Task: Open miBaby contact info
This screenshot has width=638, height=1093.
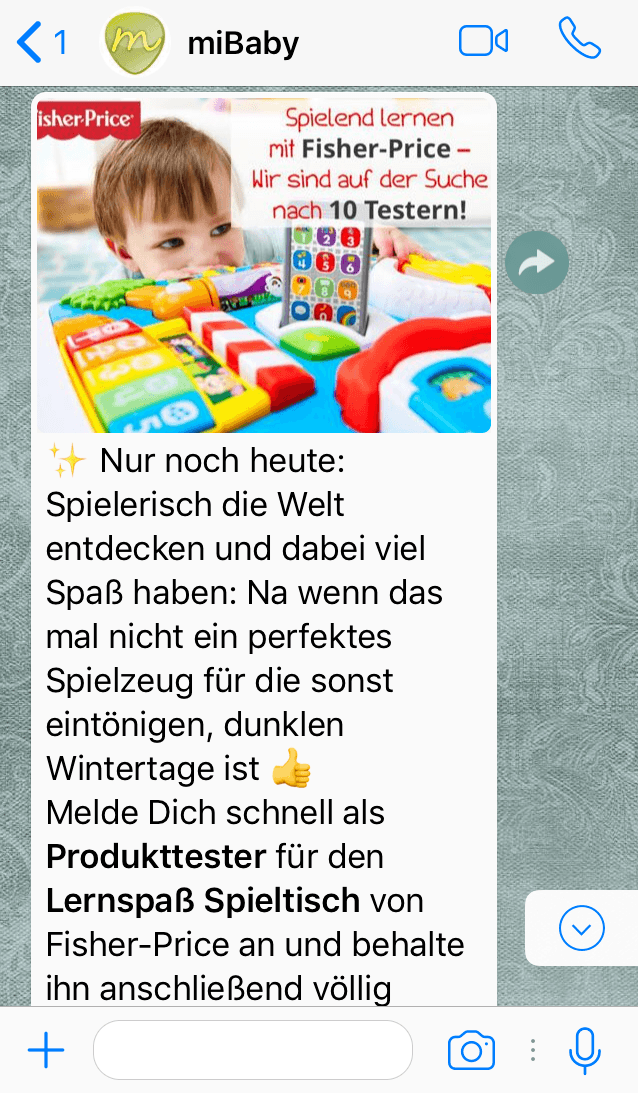Action: click(242, 43)
